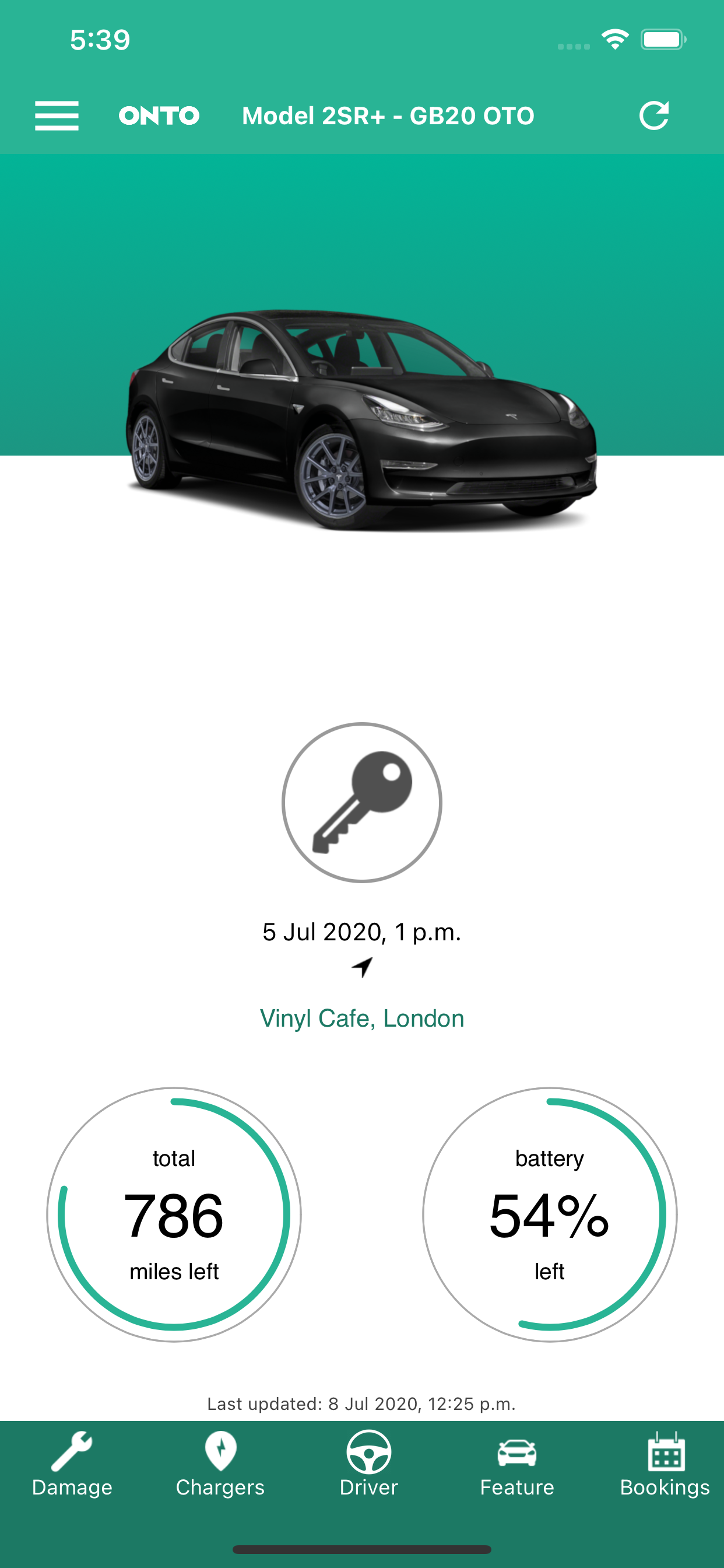This screenshot has width=724, height=1568.
Task: Open the hamburger menu
Action: (57, 116)
